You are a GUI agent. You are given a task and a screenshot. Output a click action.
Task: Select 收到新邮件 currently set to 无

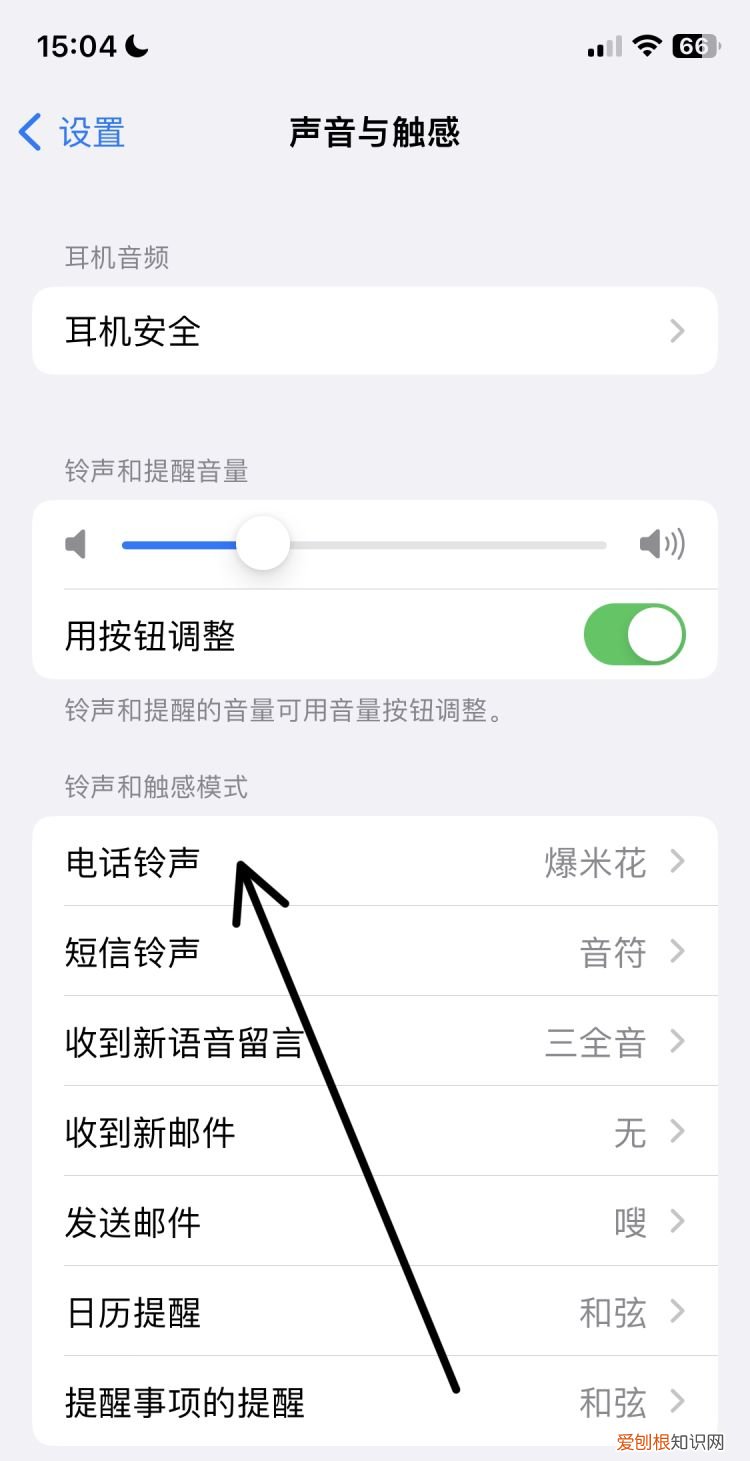tap(375, 1132)
